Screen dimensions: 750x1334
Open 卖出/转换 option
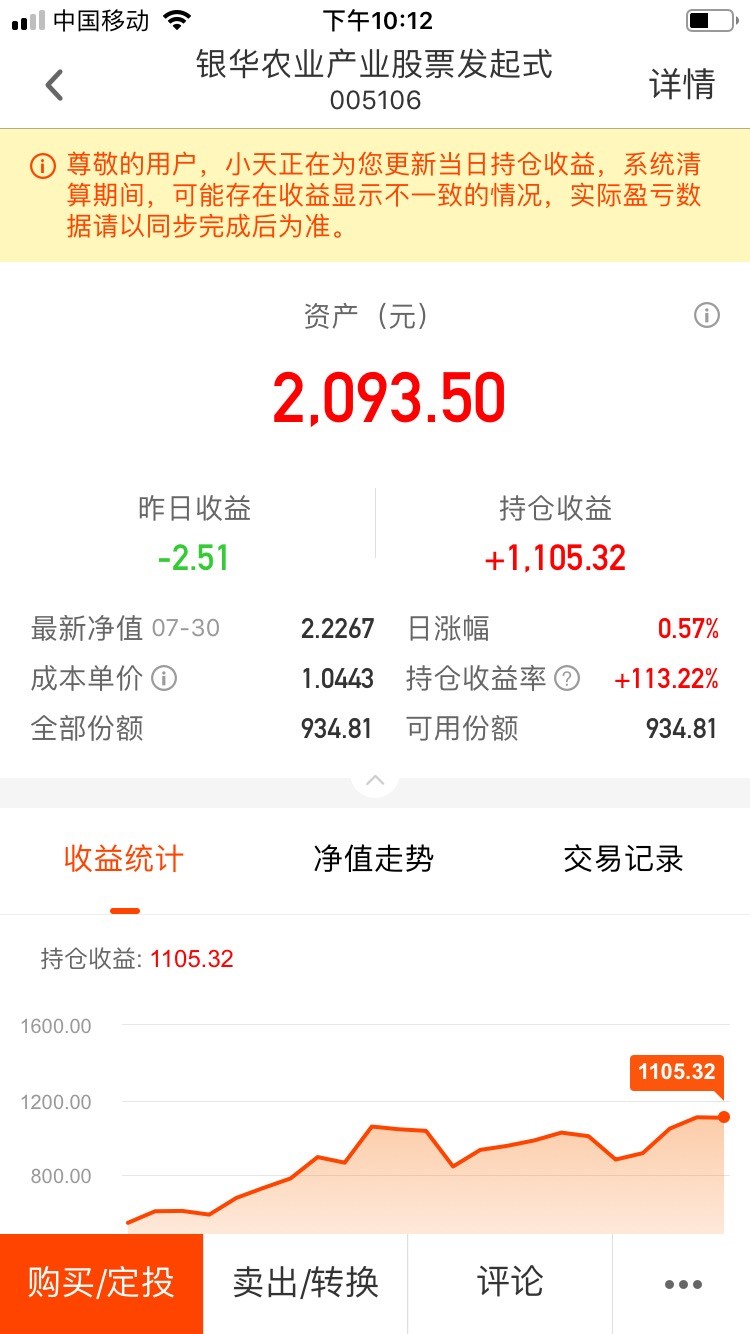pyautogui.click(x=305, y=1283)
